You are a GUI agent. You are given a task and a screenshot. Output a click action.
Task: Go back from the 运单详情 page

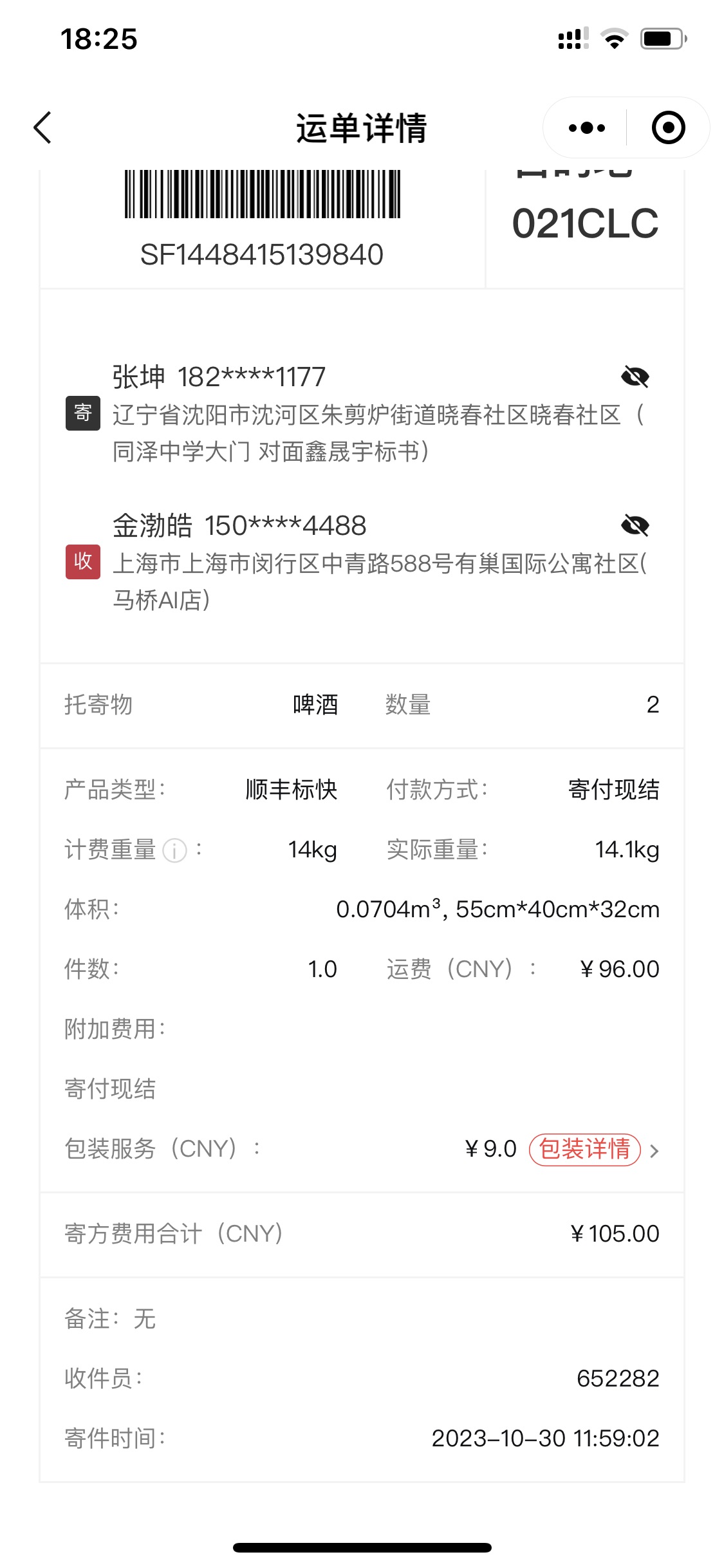coord(42,127)
